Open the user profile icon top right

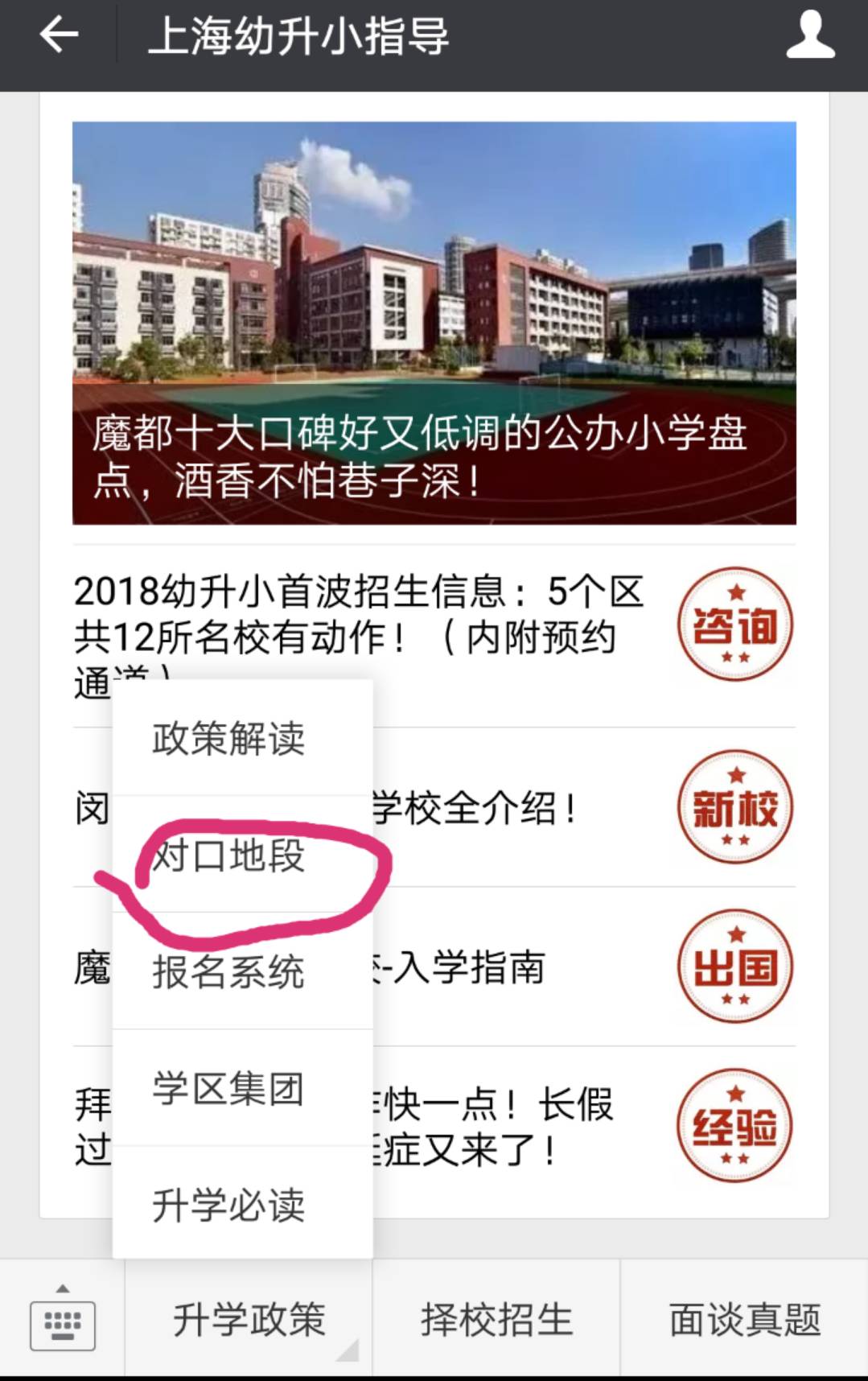809,34
